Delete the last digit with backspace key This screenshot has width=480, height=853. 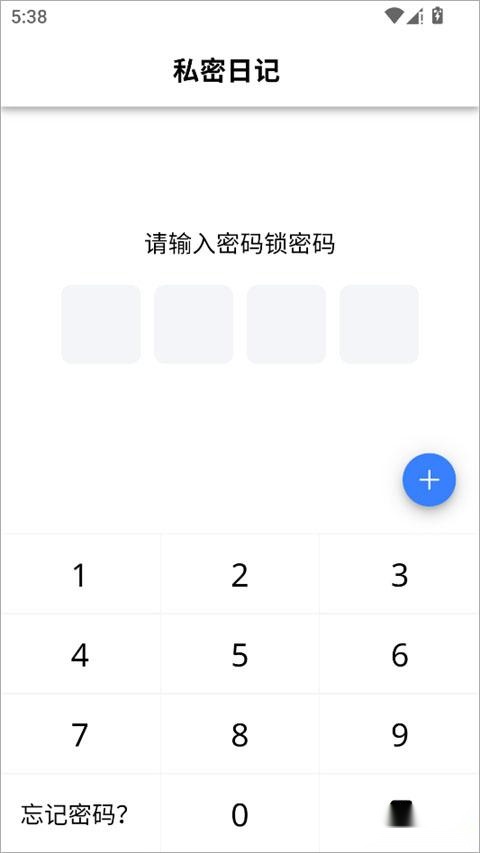(399, 814)
